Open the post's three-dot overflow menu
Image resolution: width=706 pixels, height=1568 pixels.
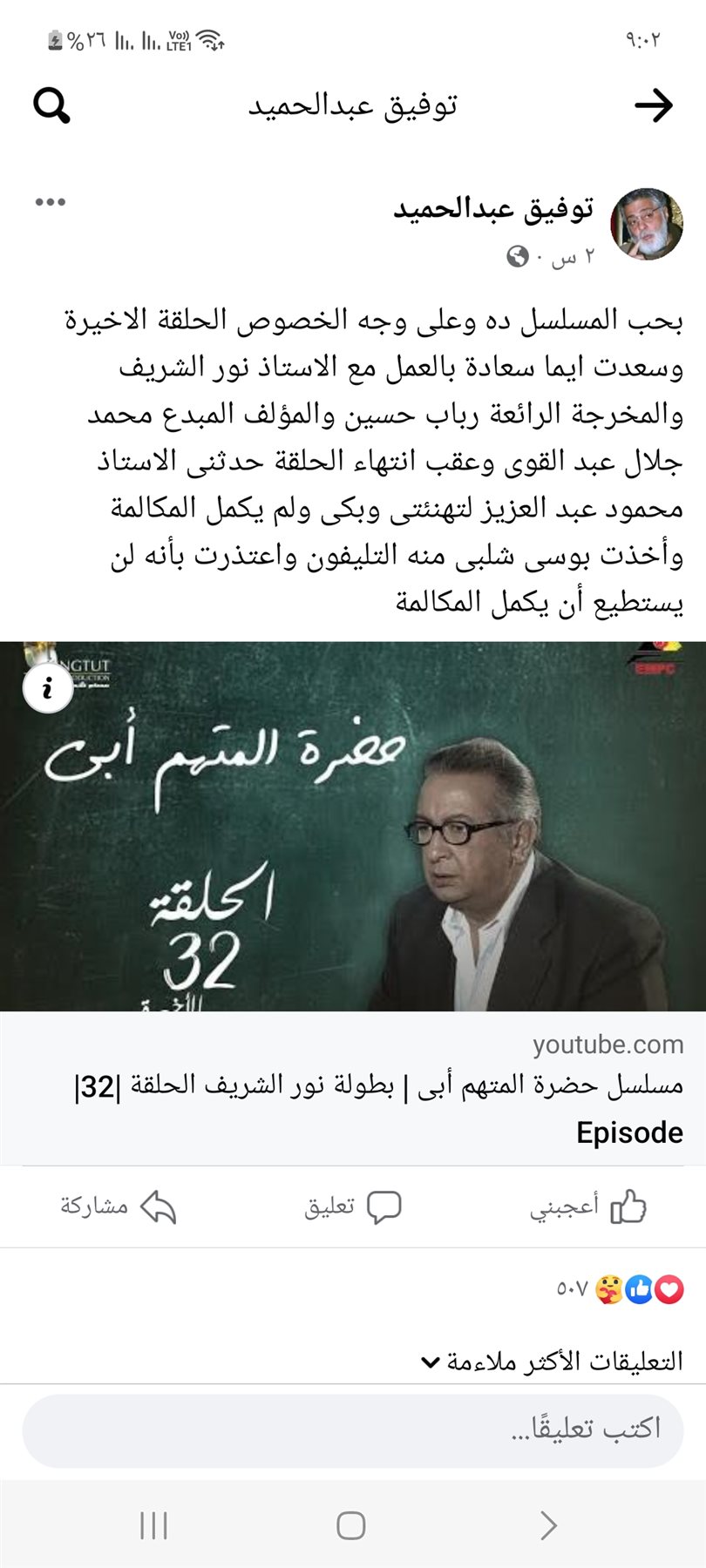point(51,202)
